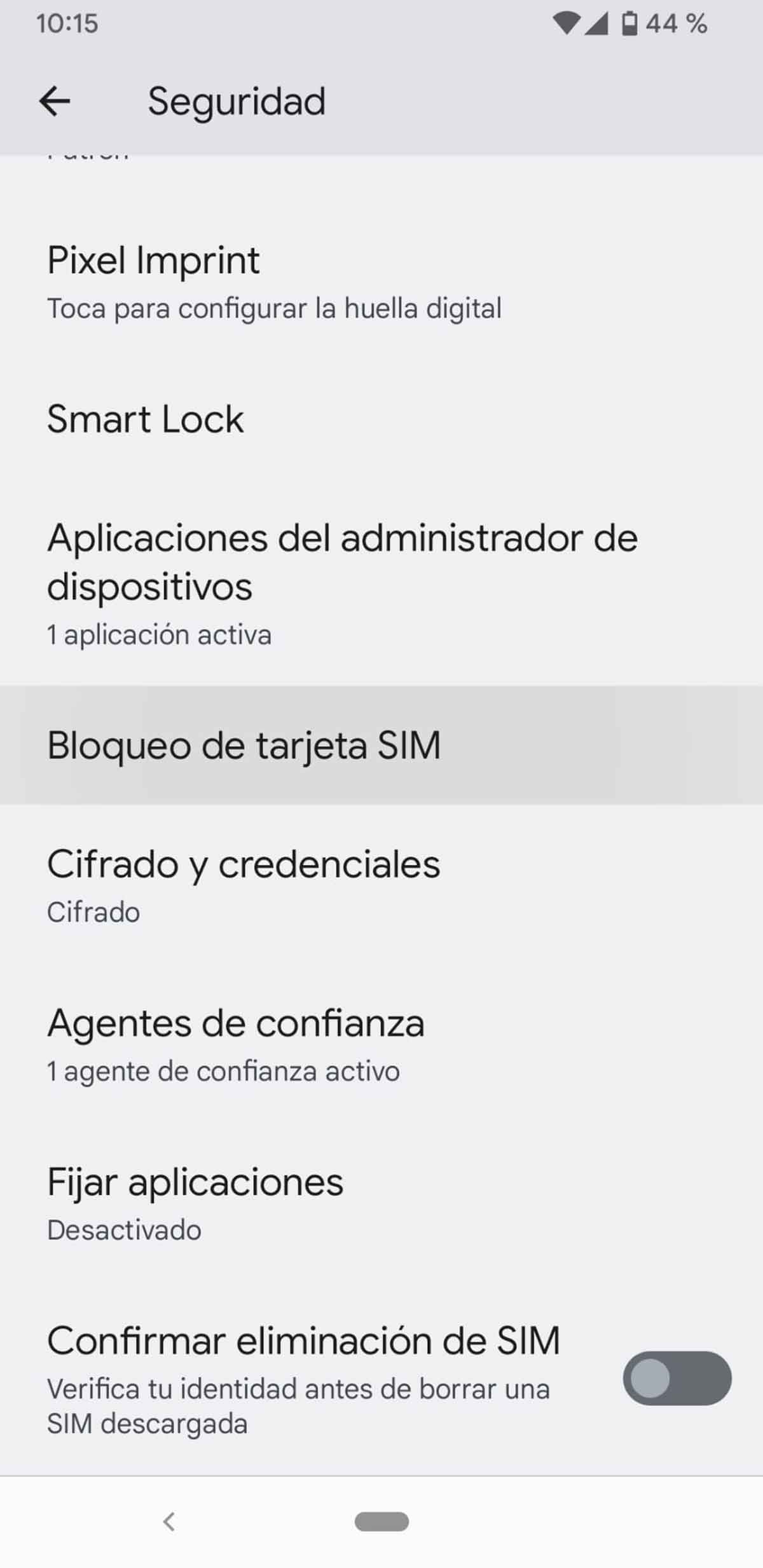This screenshot has height=1568, width=763.
Task: Tap the 44% battery percentage
Action: [675, 24]
